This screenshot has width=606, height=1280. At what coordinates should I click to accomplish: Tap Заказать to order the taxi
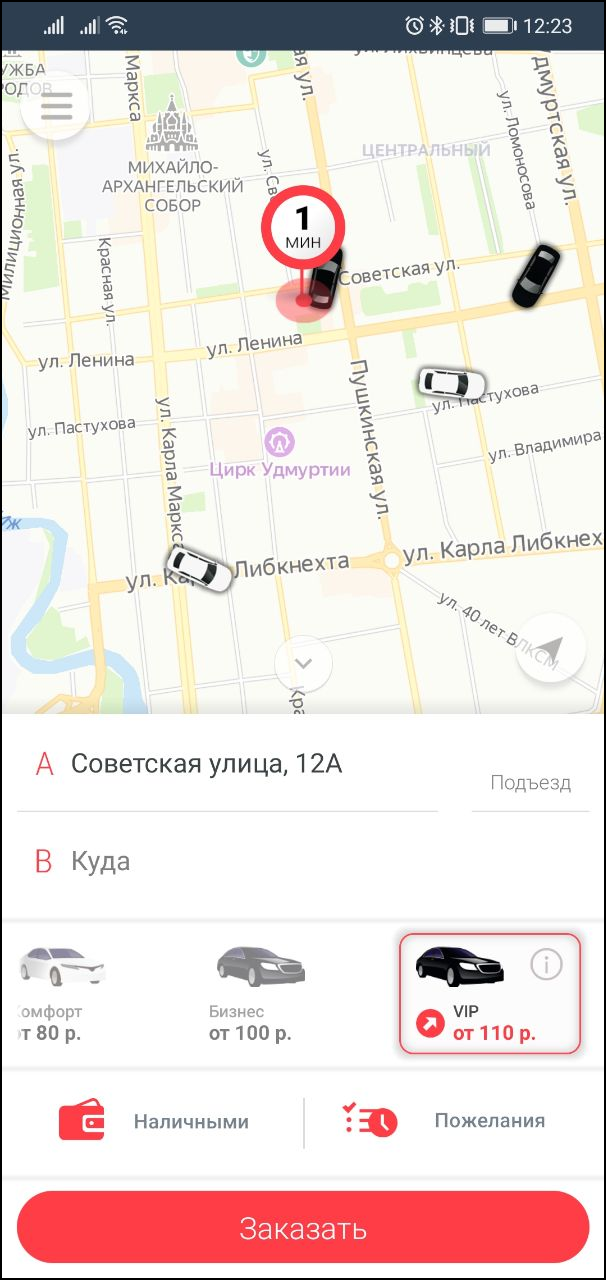(303, 1228)
